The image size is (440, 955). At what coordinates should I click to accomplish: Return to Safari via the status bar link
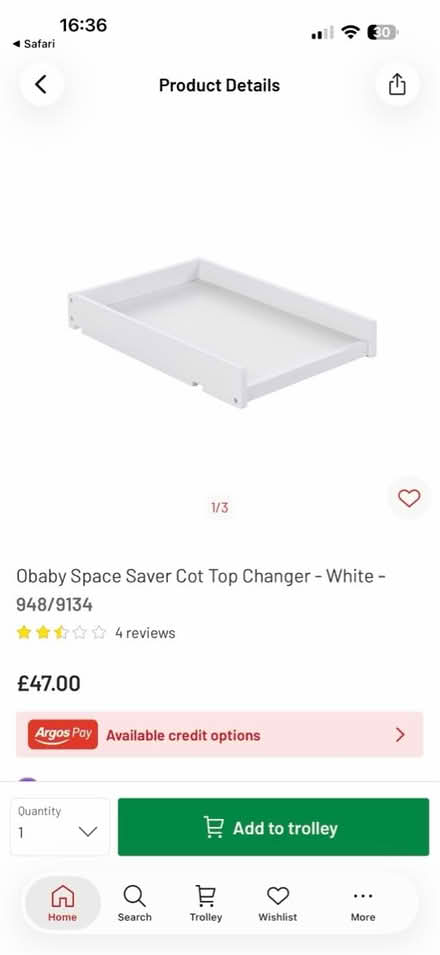(34, 44)
